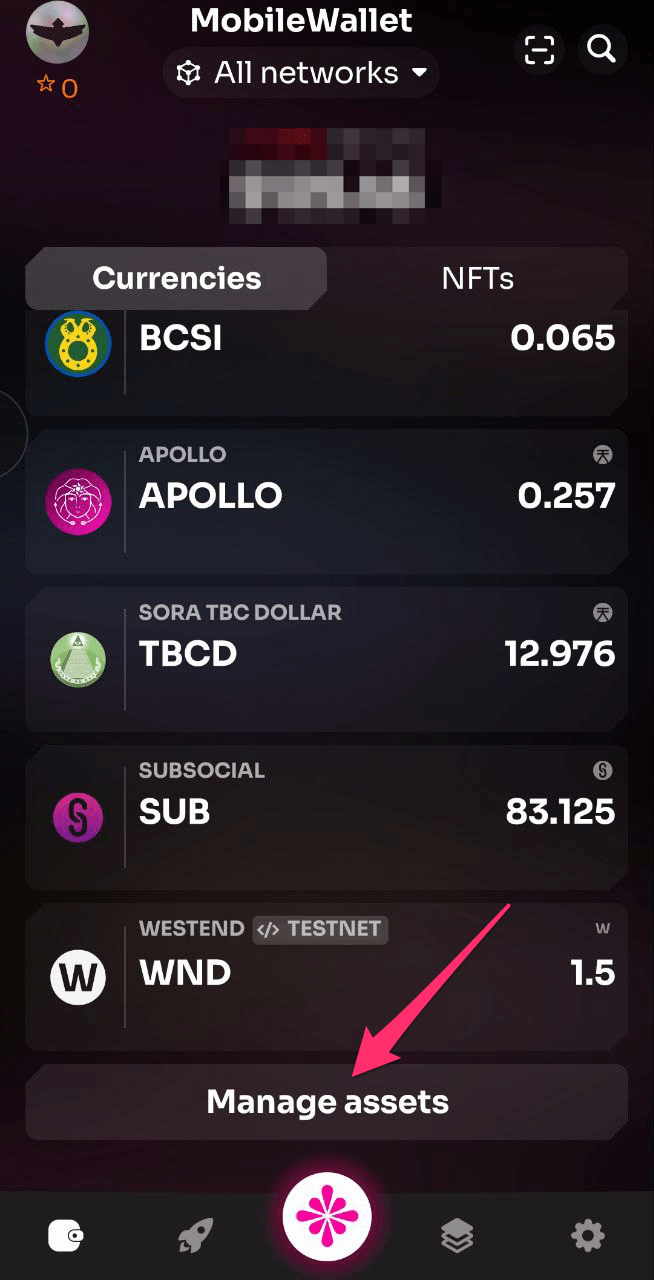The height and width of the screenshot is (1280, 654).
Task: Open the rocket tab in bottom bar
Action: [195, 1237]
